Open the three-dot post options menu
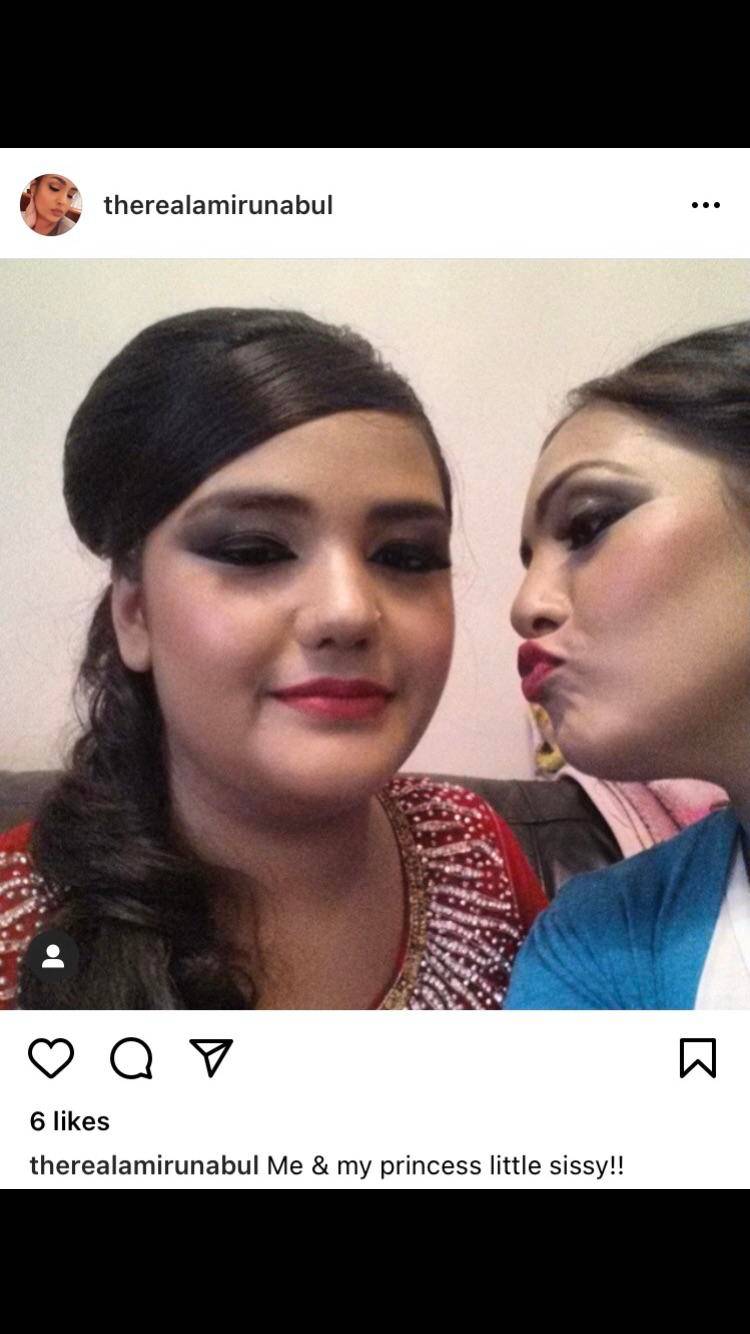Viewport: 750px width, 1334px height. pos(705,205)
